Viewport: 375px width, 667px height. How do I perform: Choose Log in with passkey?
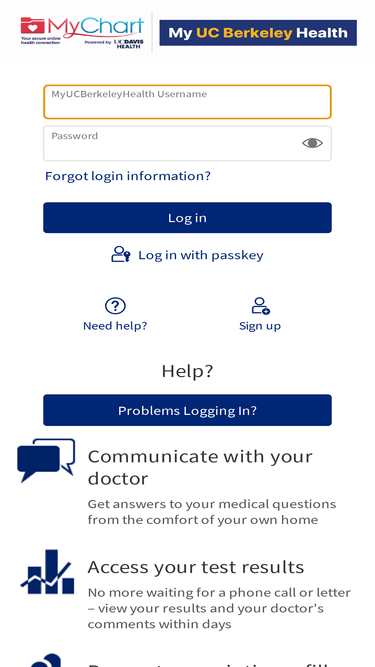pos(187,255)
